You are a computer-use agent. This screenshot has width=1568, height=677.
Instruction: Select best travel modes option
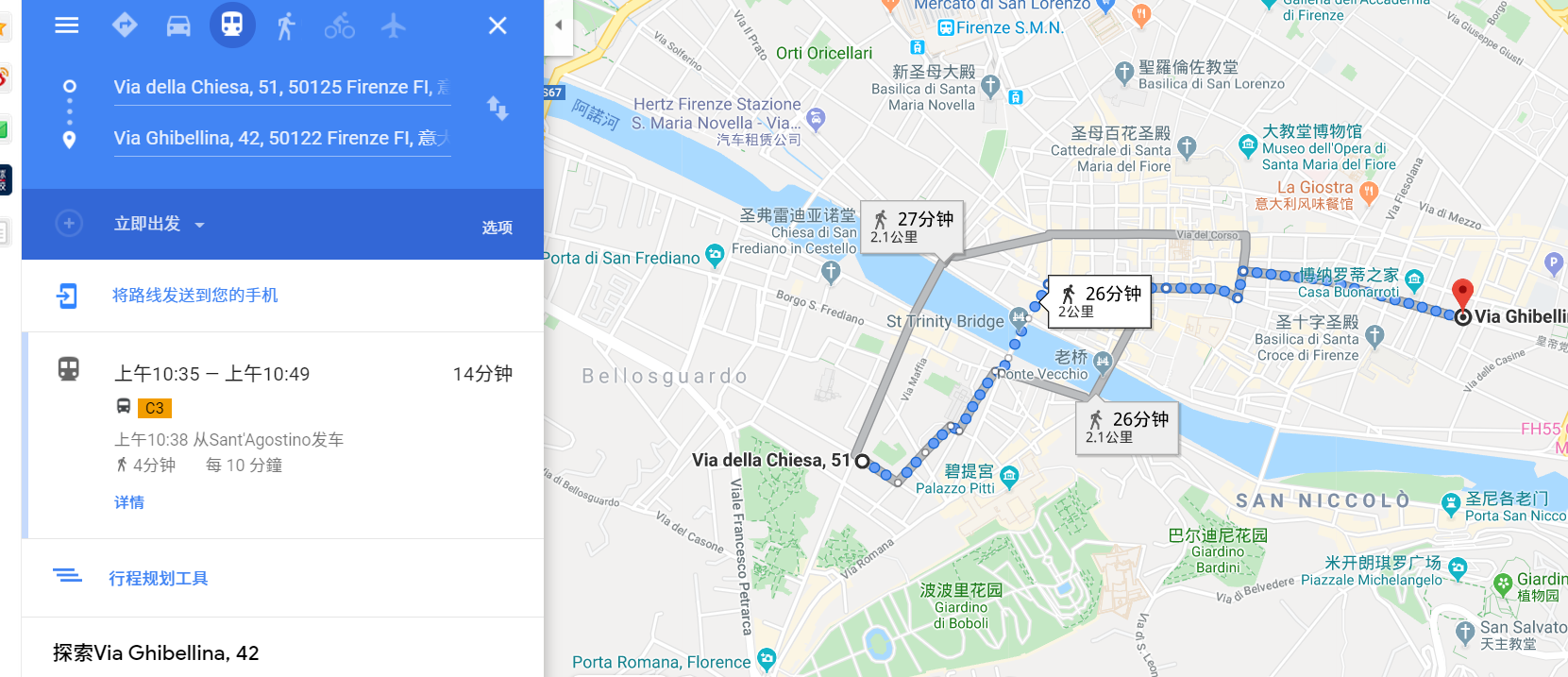coord(125,25)
